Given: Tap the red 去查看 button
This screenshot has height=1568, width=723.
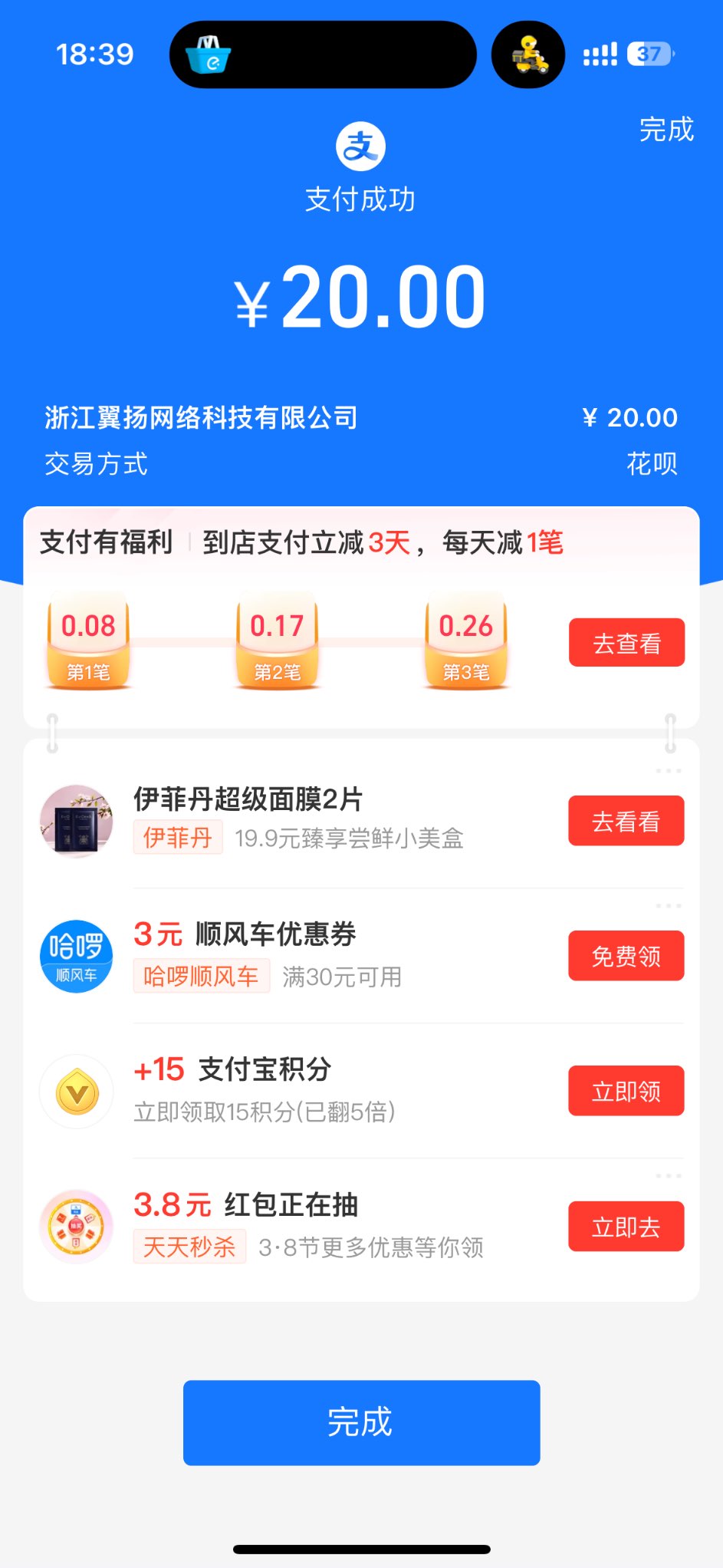Looking at the screenshot, I should pyautogui.click(x=626, y=643).
